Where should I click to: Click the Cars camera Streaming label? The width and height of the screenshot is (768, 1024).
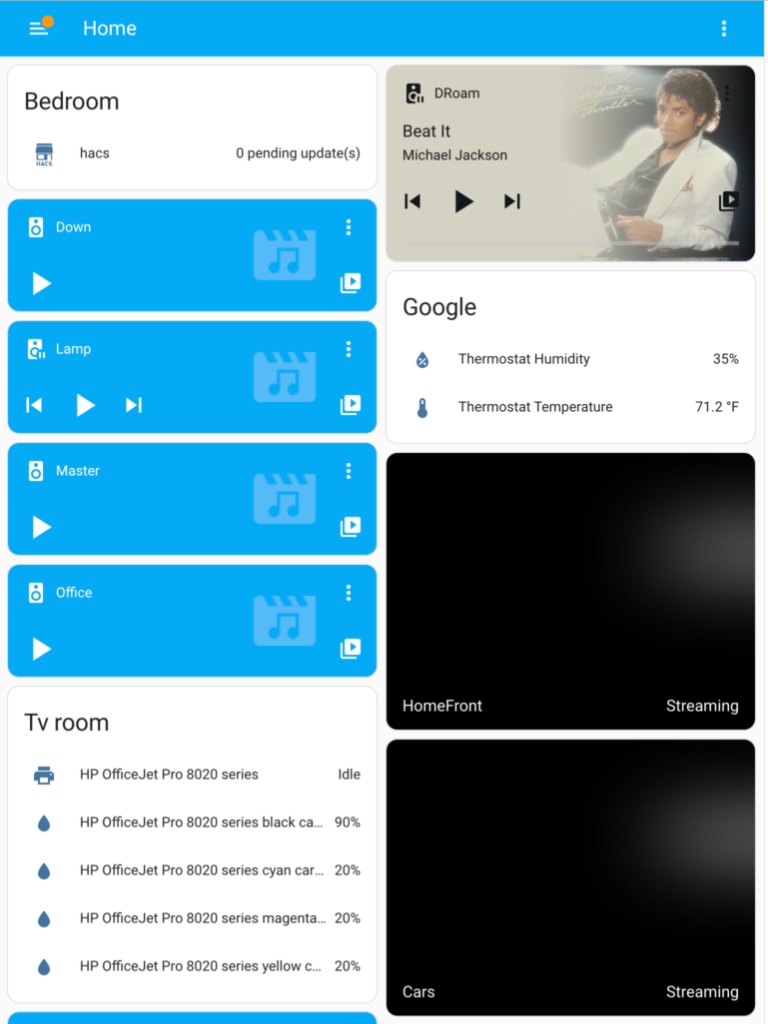click(702, 991)
